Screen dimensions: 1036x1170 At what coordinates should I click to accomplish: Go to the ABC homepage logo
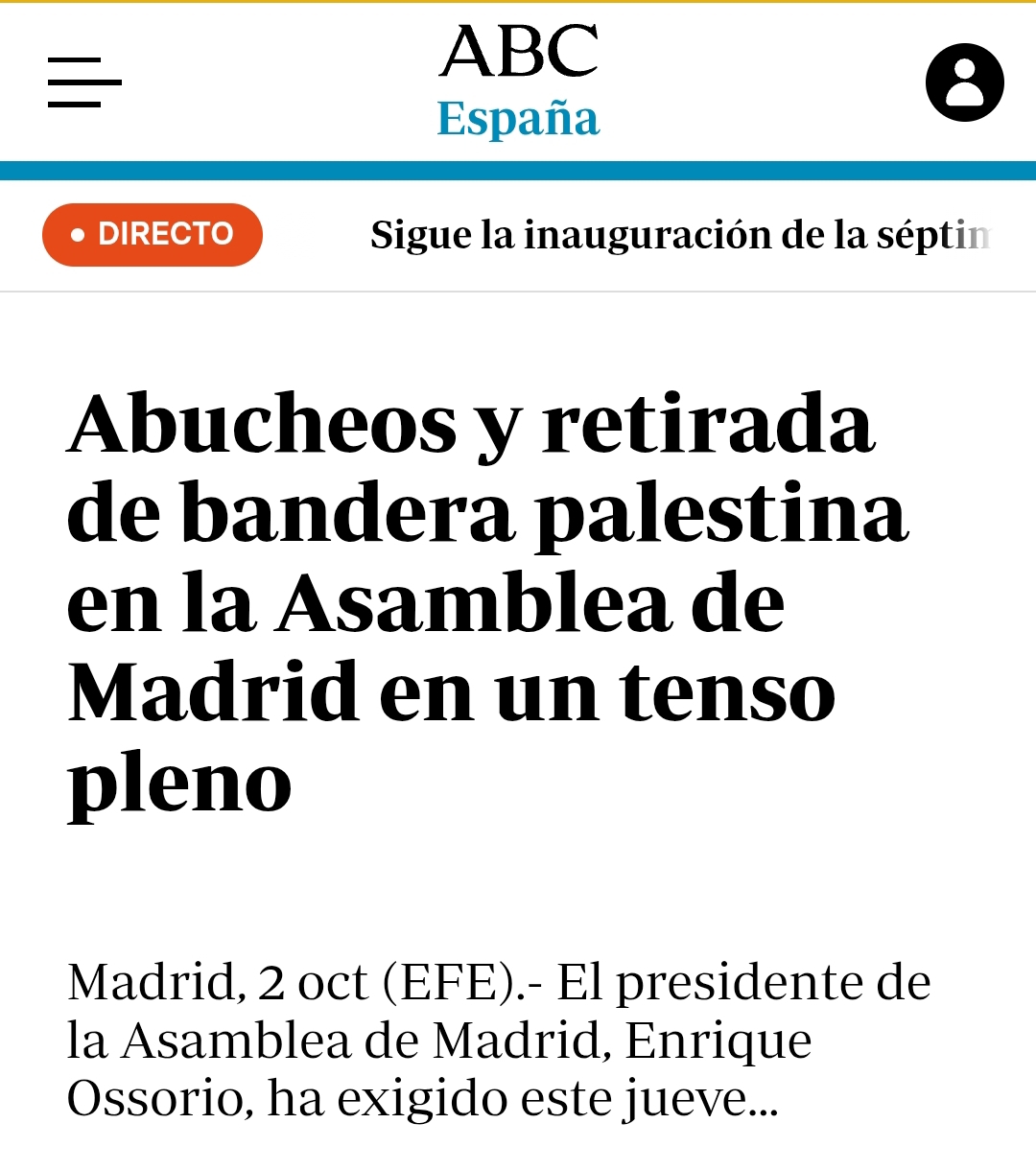(x=519, y=52)
